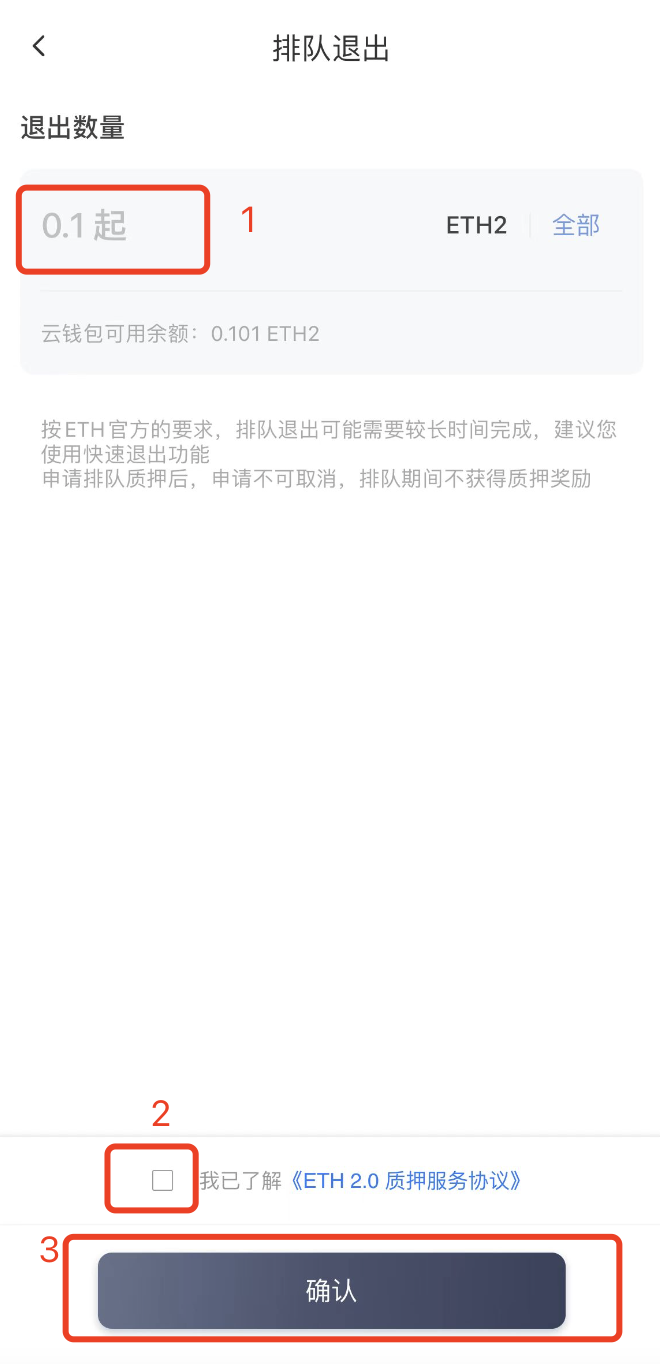Image resolution: width=660 pixels, height=1364 pixels.
Task: Go back using the top-left arrow
Action: pyautogui.click(x=39, y=46)
